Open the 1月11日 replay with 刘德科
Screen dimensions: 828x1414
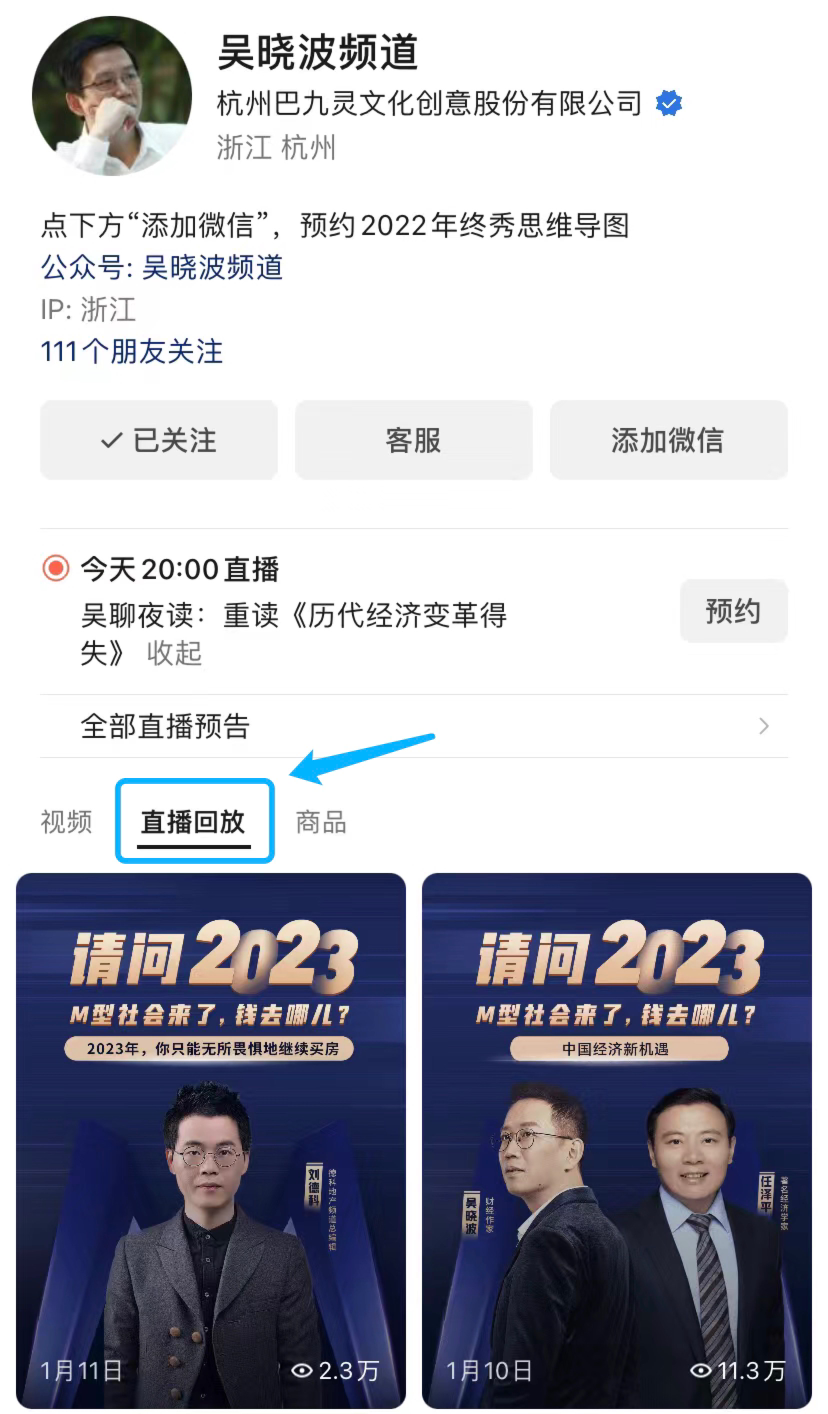(211, 1140)
